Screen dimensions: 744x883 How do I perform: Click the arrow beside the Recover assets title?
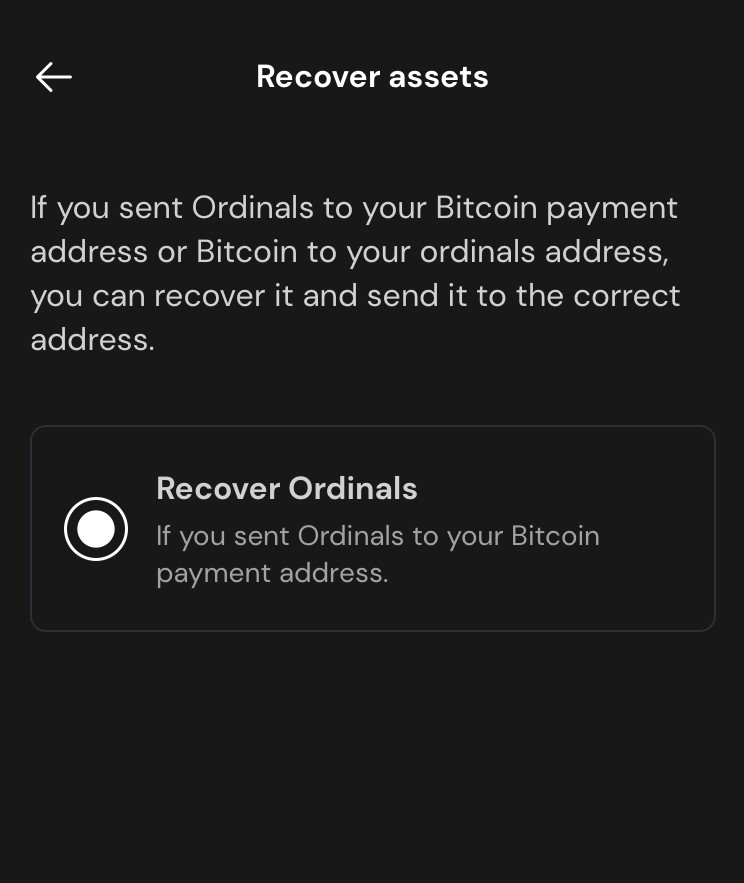coord(53,77)
